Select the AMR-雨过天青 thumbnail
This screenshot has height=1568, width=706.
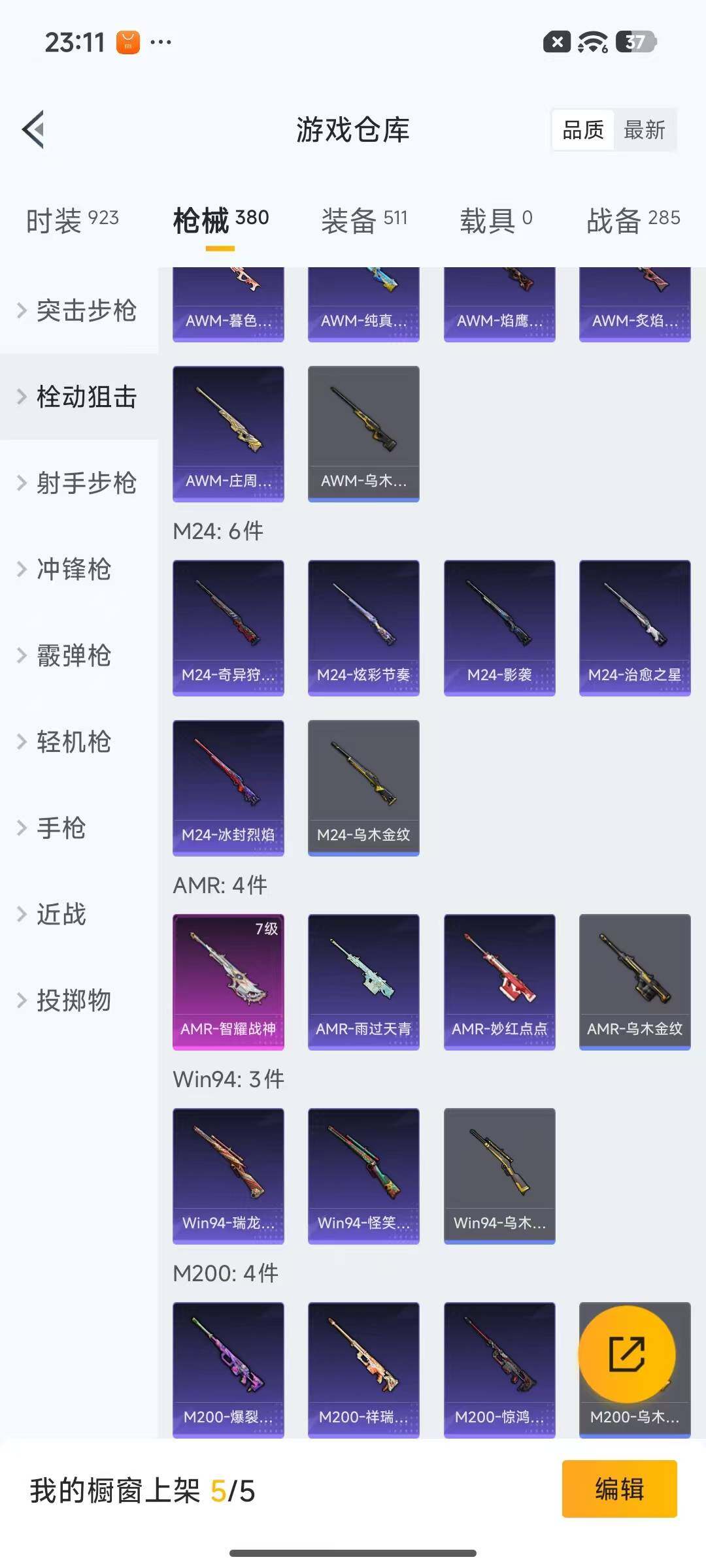(363, 980)
